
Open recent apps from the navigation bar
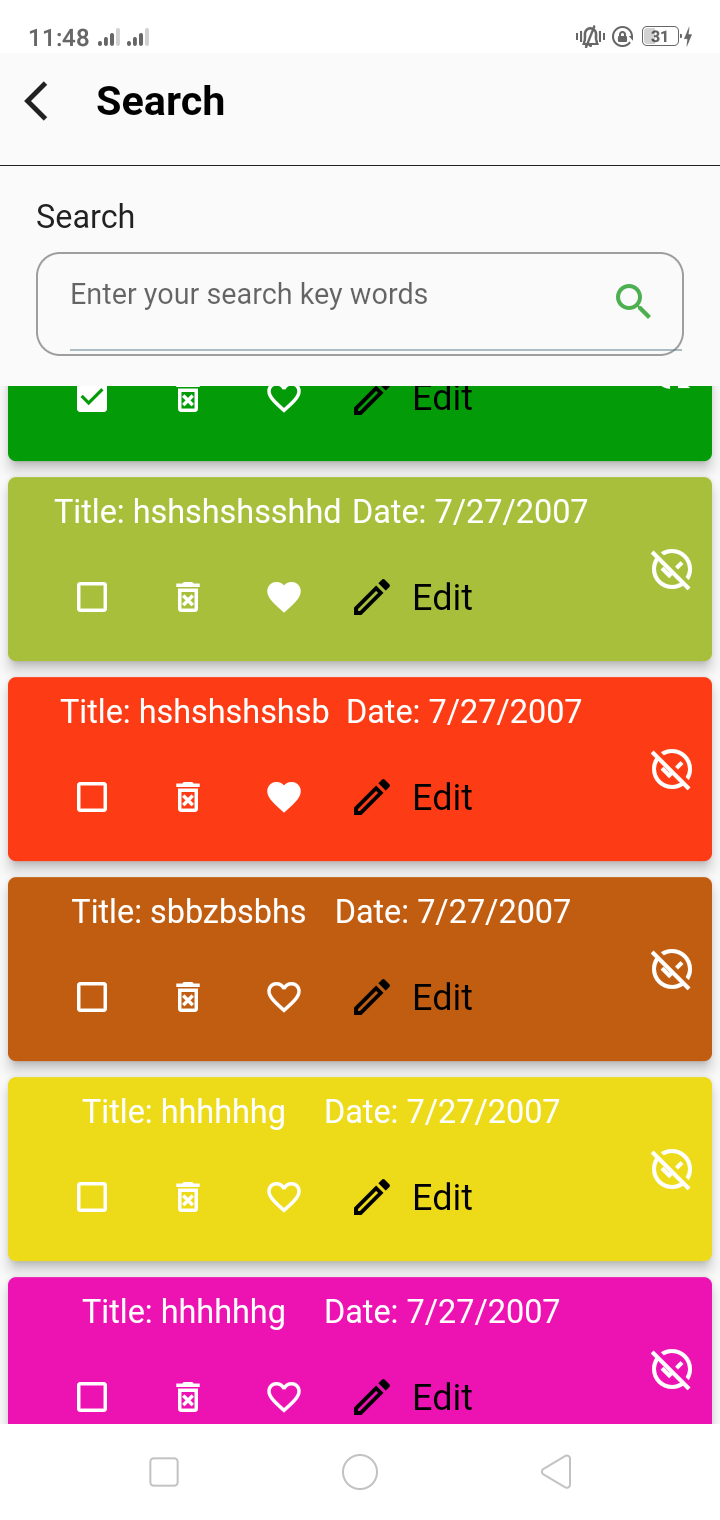(x=164, y=1472)
